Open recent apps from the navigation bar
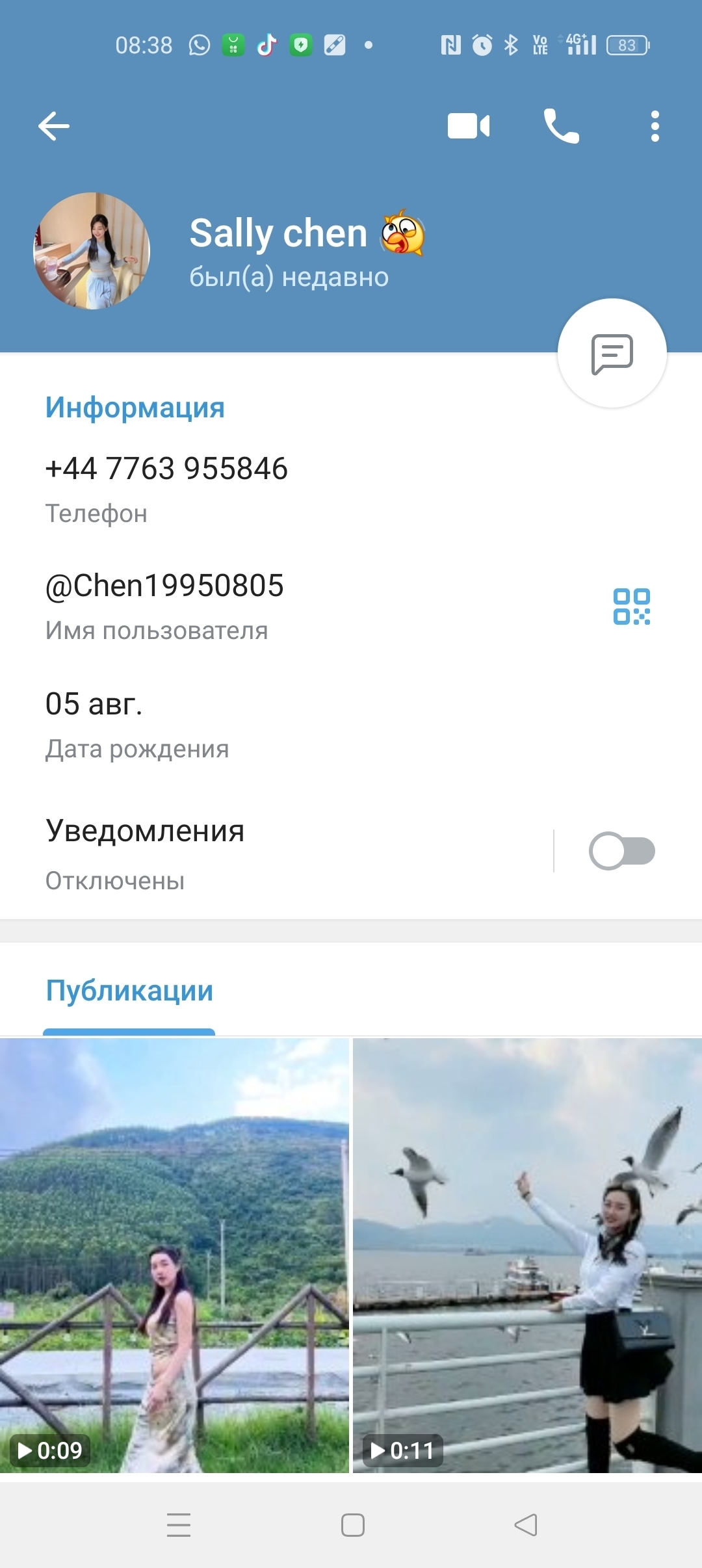This screenshot has height=1568, width=702. tap(179, 1524)
